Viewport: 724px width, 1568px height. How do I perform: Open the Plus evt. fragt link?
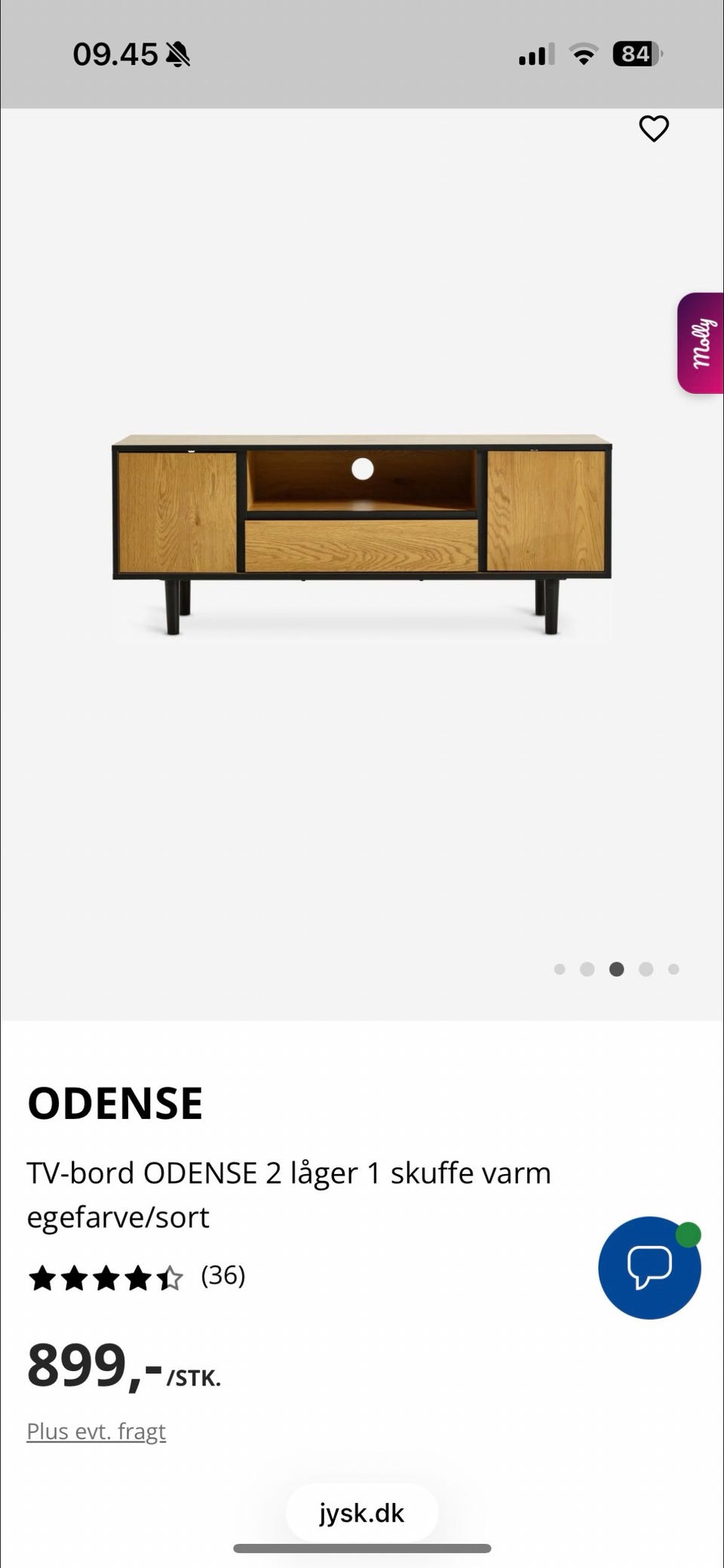point(96,1431)
